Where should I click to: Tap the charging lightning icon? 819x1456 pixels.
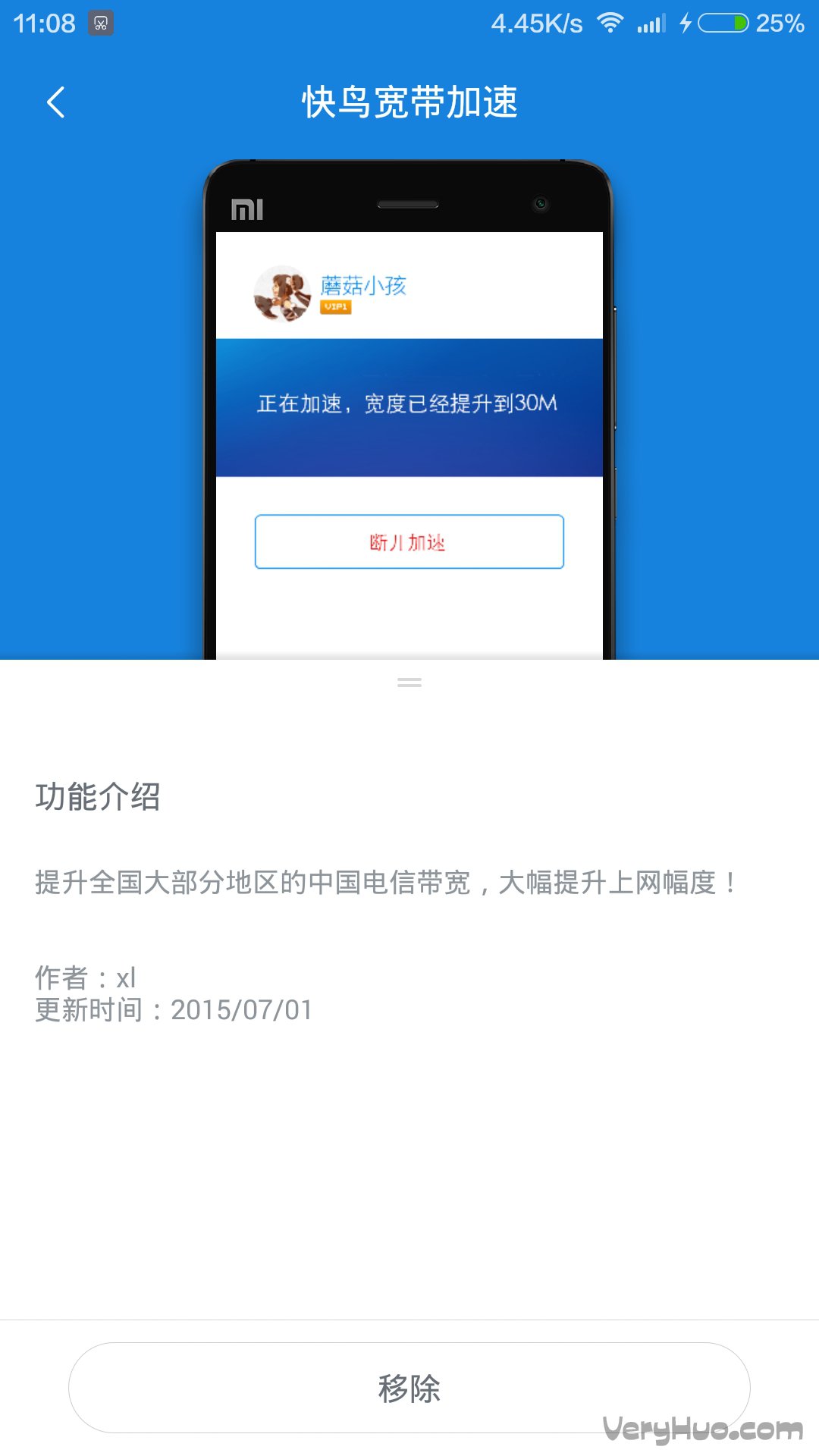(x=686, y=24)
